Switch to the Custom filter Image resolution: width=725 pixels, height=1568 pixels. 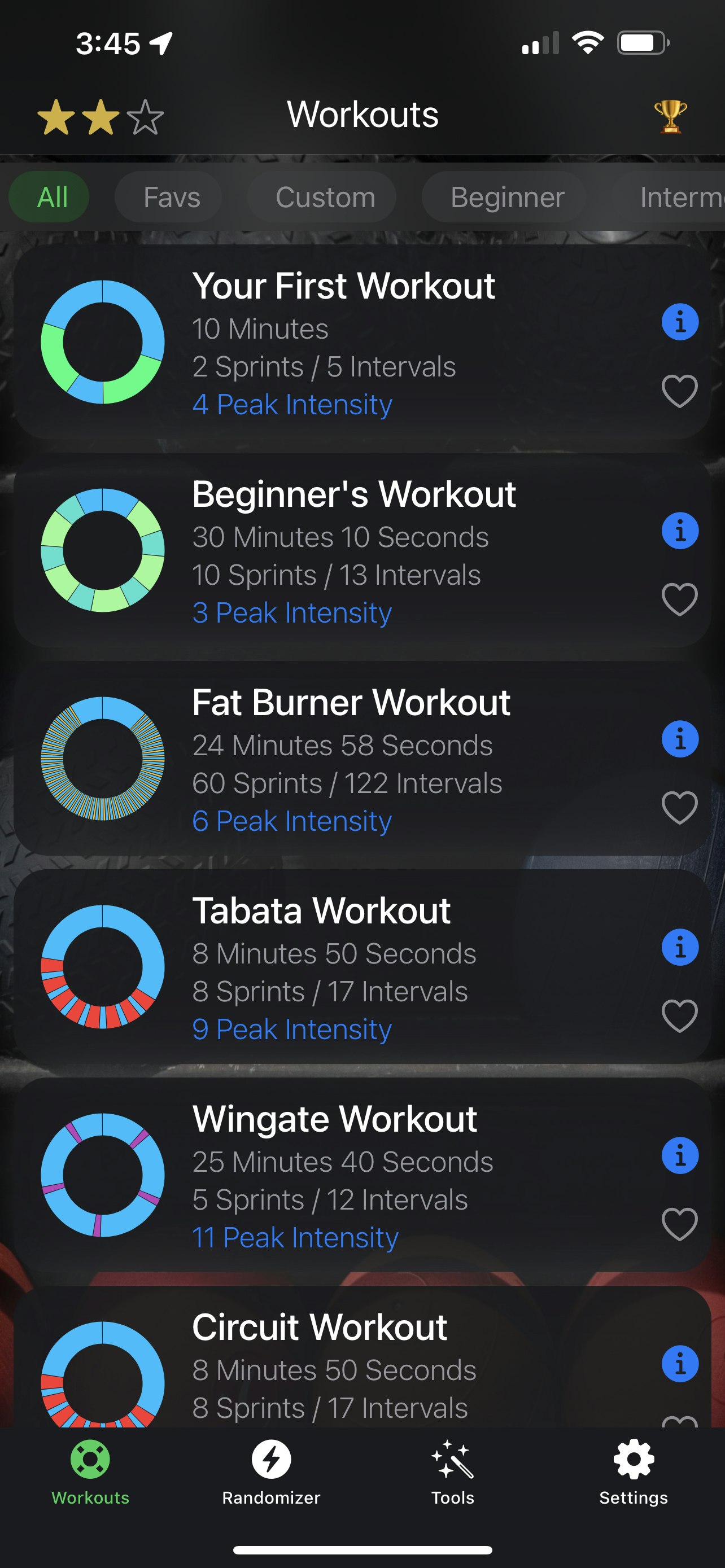[x=325, y=197]
